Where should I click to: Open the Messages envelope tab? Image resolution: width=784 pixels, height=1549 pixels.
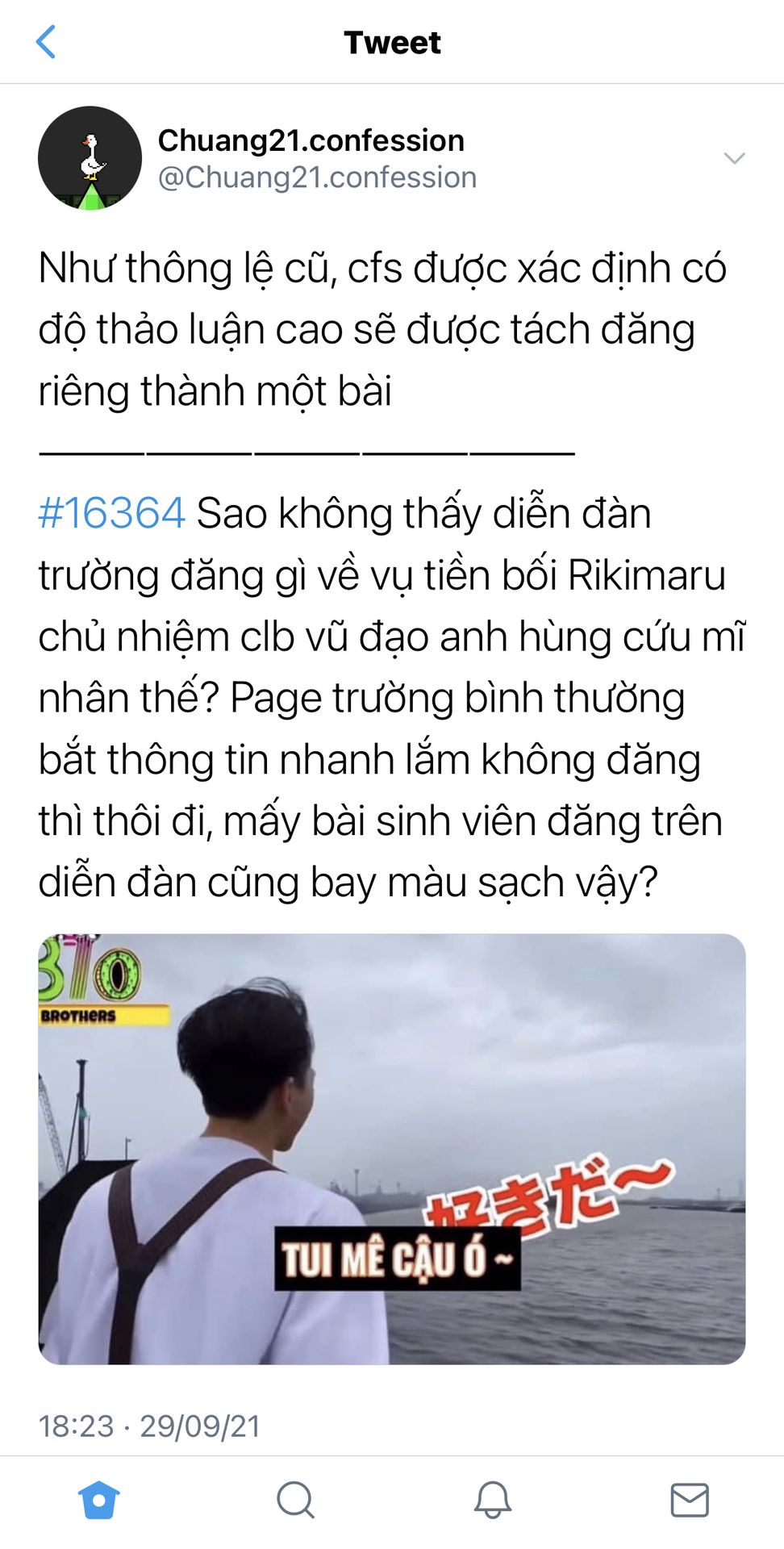pyautogui.click(x=689, y=1500)
